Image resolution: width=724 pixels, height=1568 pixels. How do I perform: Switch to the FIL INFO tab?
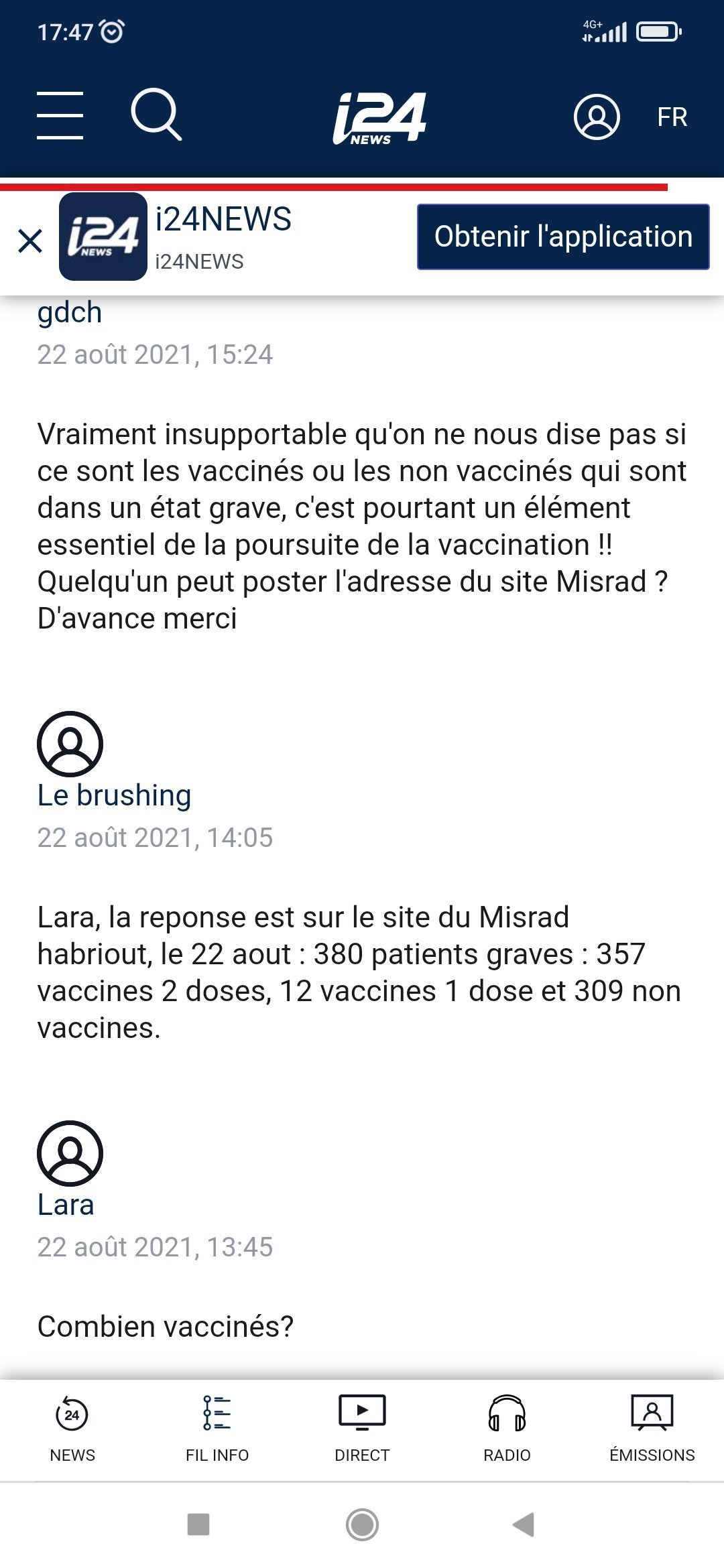[217, 1429]
